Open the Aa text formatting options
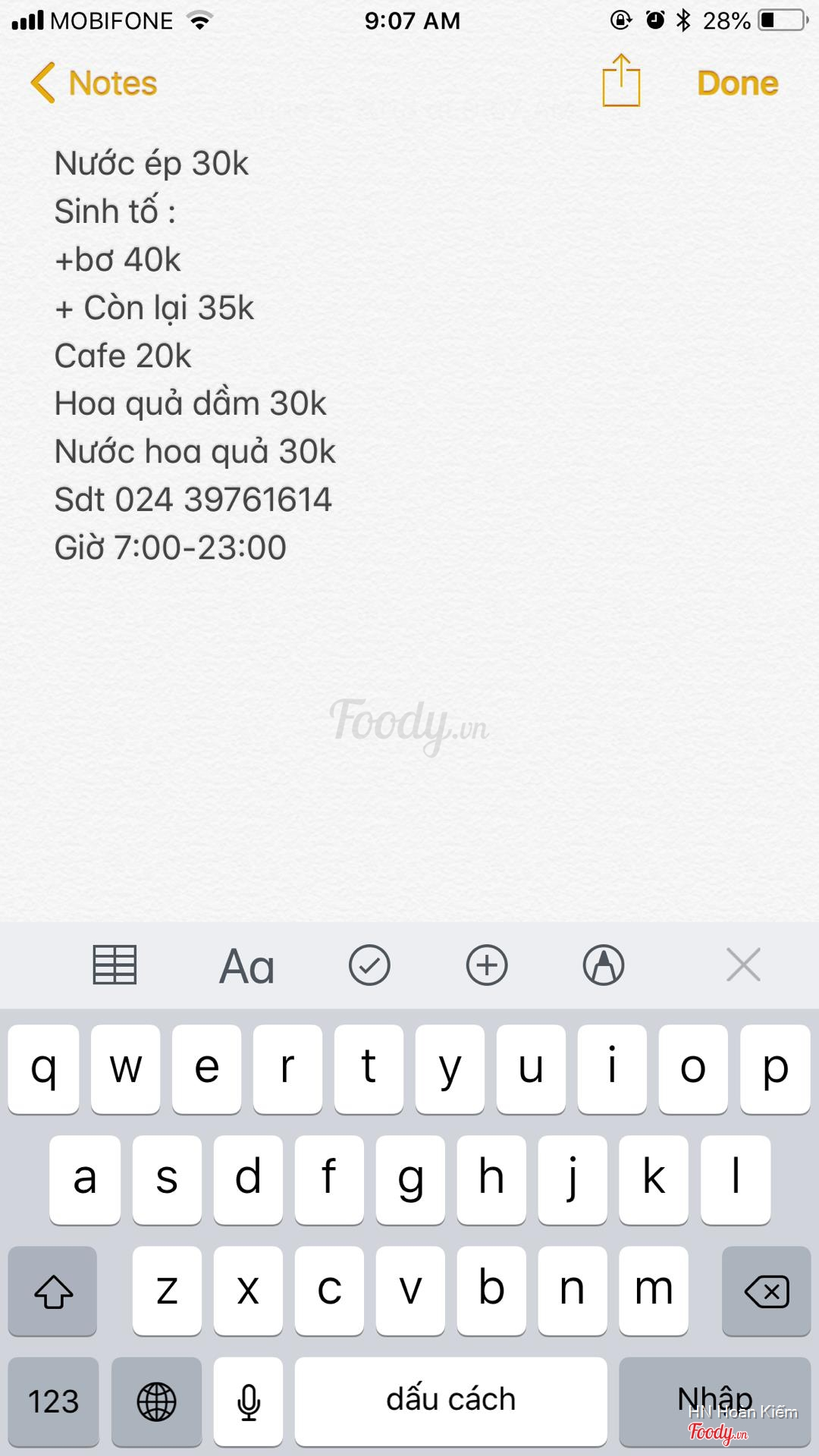Screen dimensions: 819x1456 click(246, 966)
